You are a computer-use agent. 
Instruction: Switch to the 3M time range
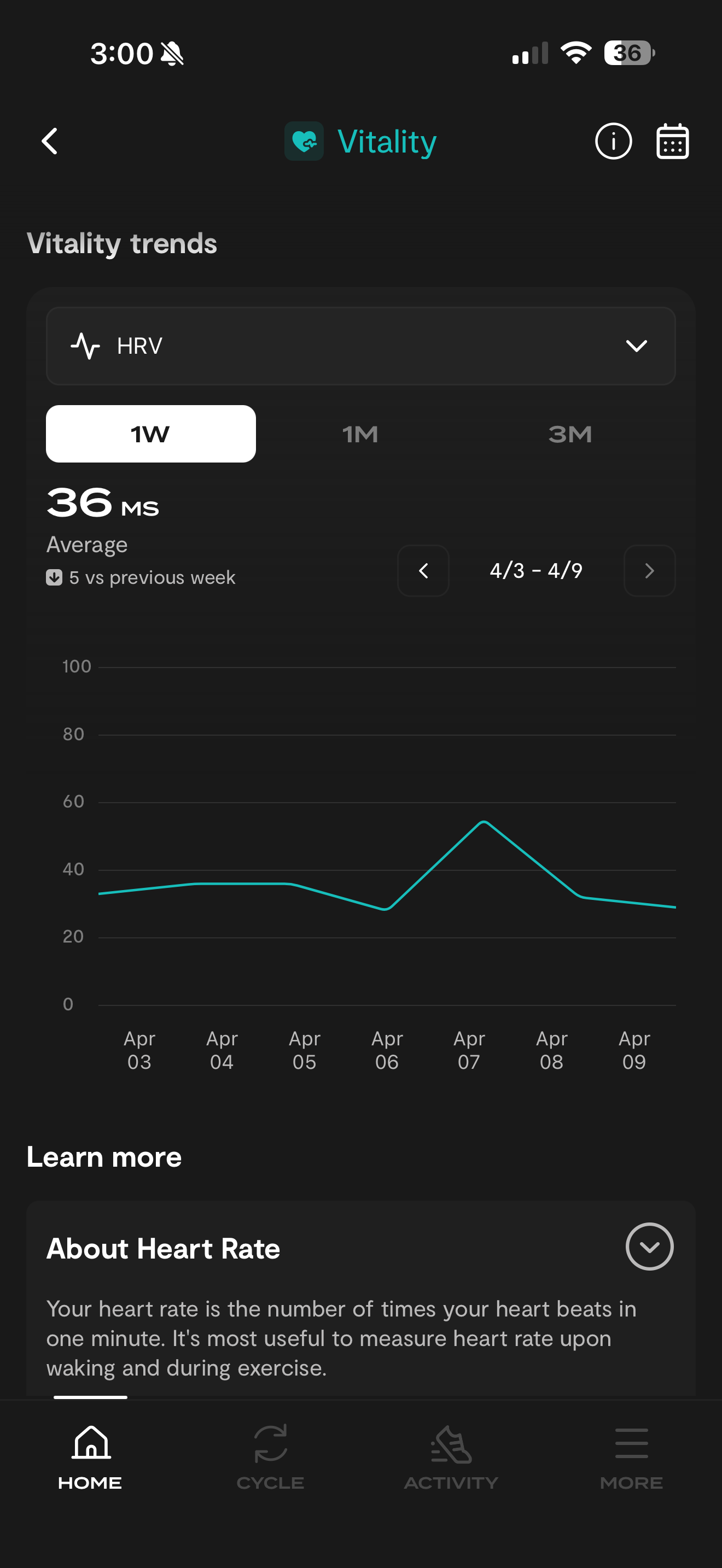pyautogui.click(x=570, y=434)
